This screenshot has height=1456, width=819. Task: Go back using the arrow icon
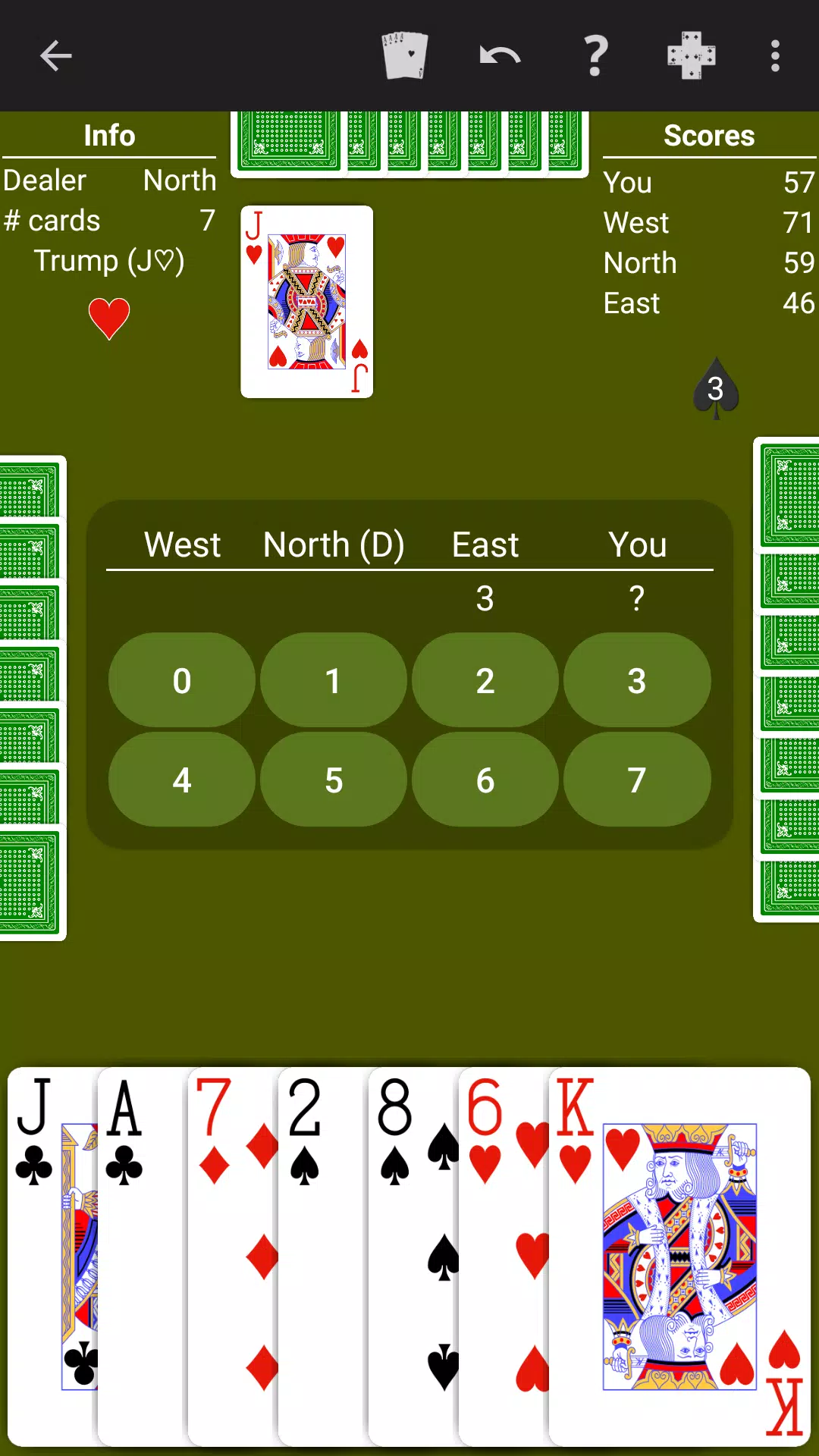pos(55,55)
